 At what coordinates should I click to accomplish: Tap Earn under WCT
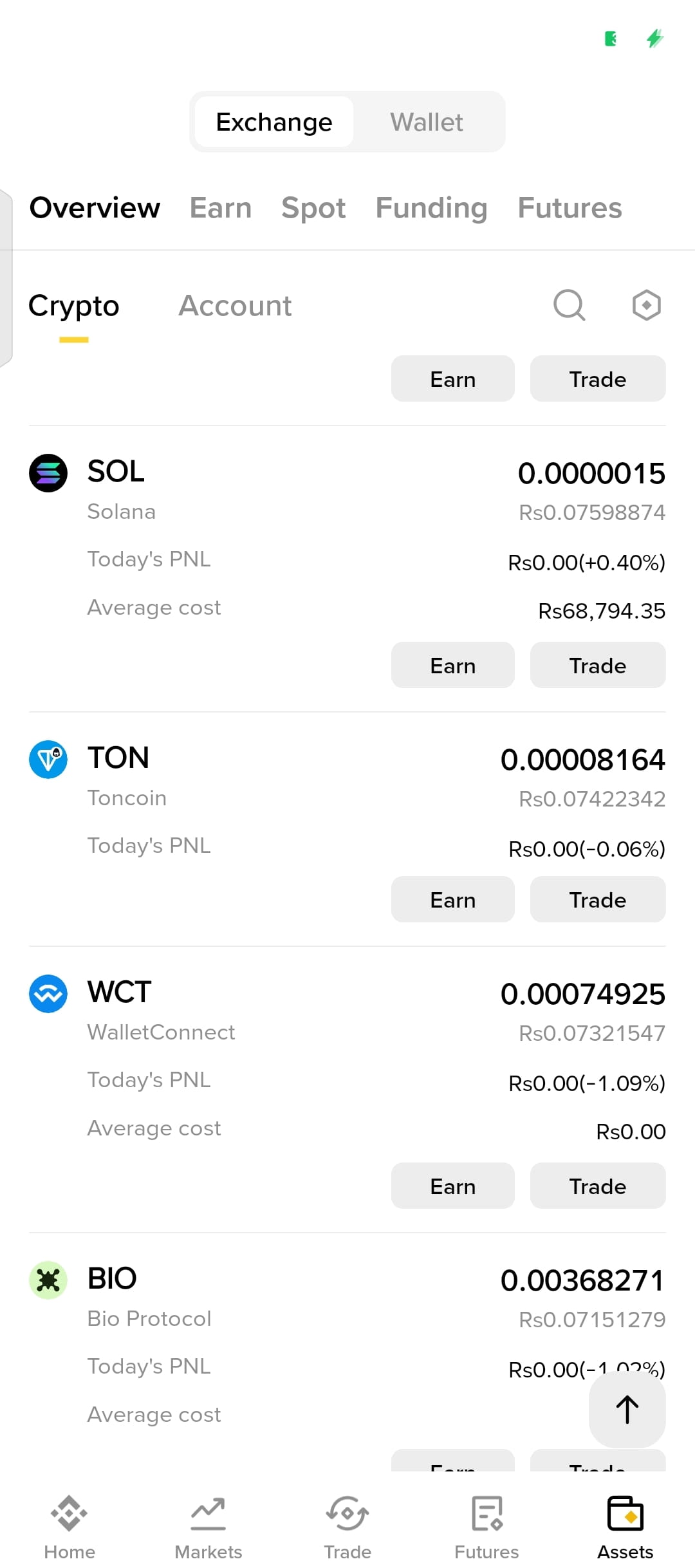click(453, 1186)
